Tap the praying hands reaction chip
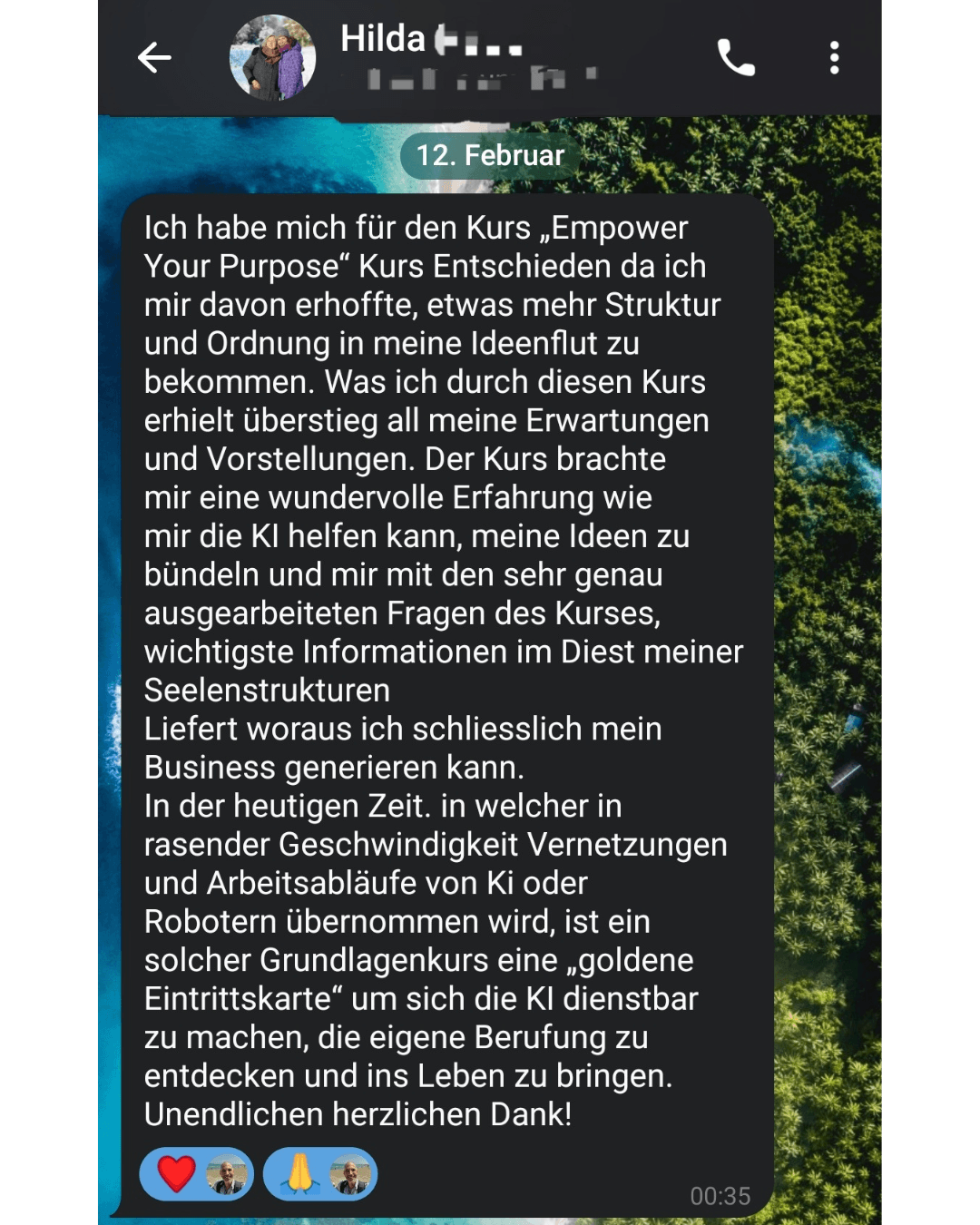 click(x=319, y=1174)
